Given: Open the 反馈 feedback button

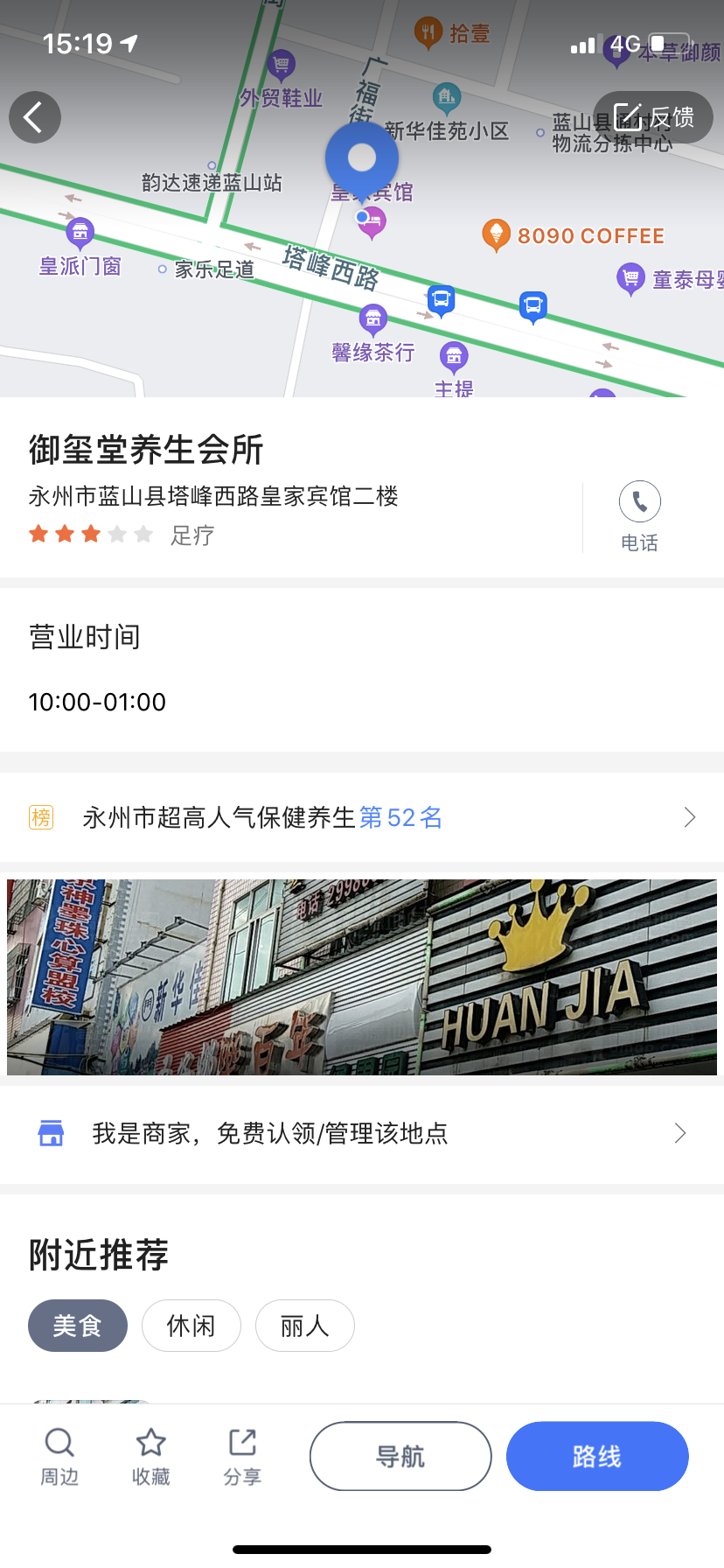Looking at the screenshot, I should (654, 117).
